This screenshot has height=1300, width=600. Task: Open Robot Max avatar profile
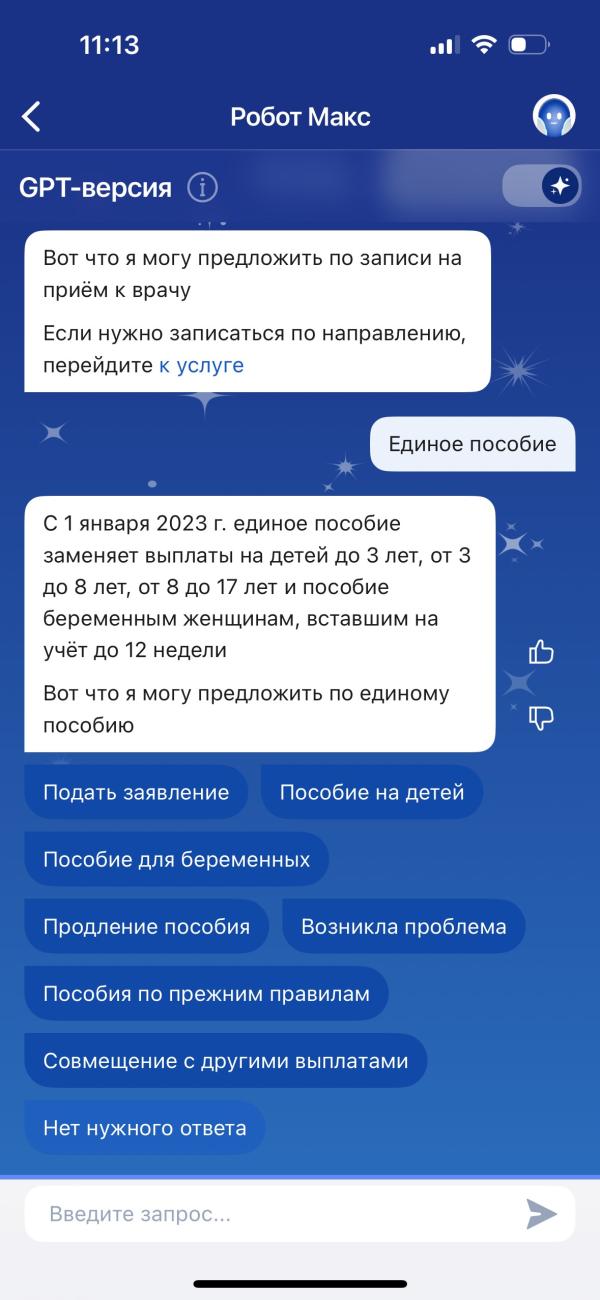tap(553, 117)
